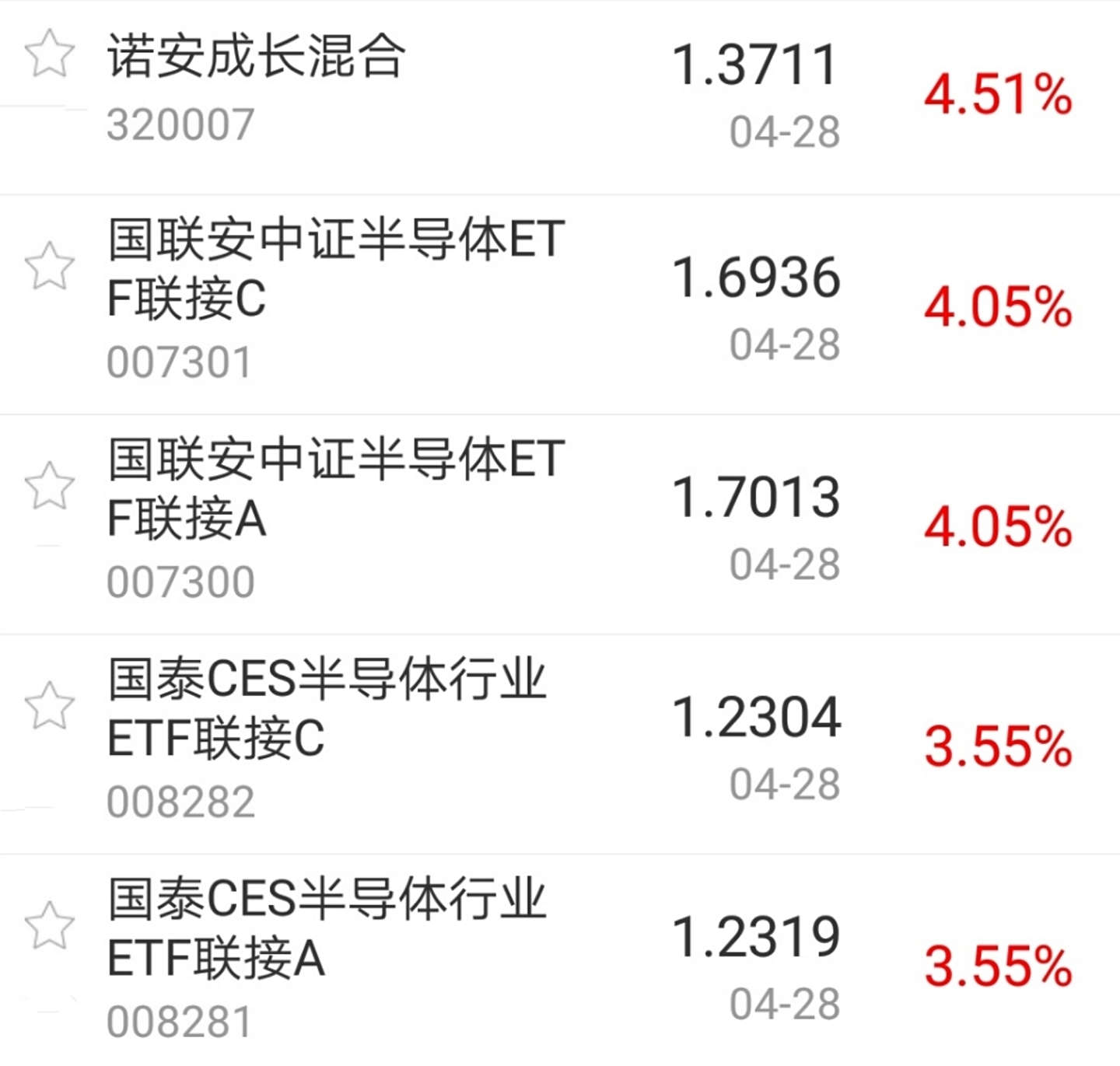The image size is (1120, 1066).
Task: Go to 国泰CES半导体行业ETF联接A fund page
Action: (x=327, y=928)
